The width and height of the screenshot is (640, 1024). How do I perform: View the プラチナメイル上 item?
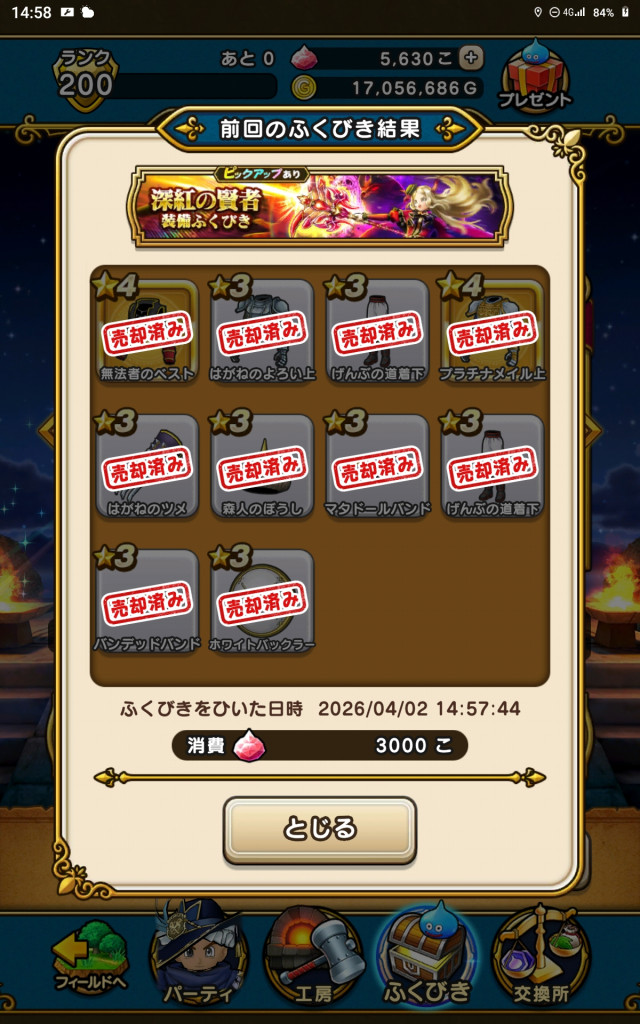pyautogui.click(x=492, y=328)
